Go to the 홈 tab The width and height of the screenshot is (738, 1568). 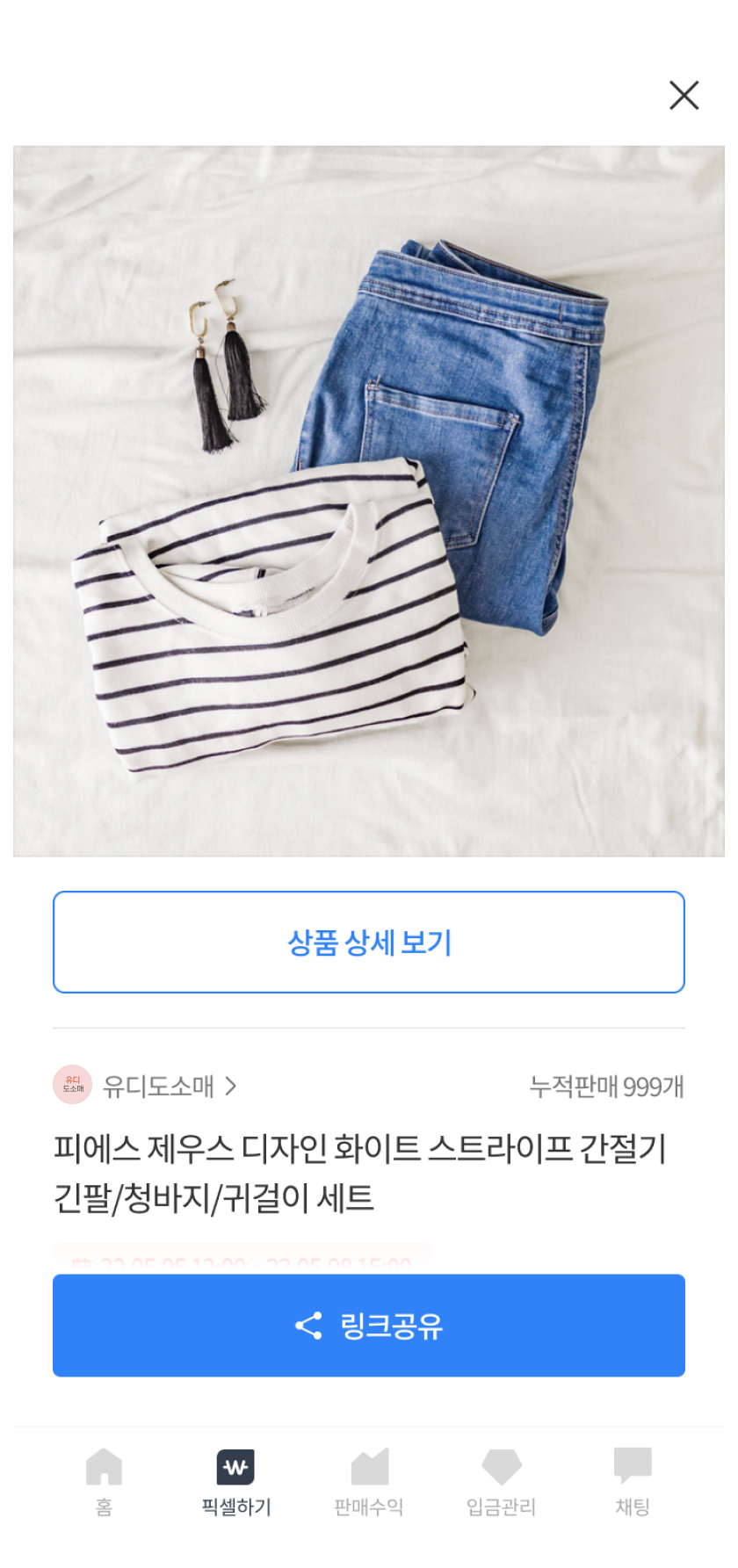coord(104,1482)
